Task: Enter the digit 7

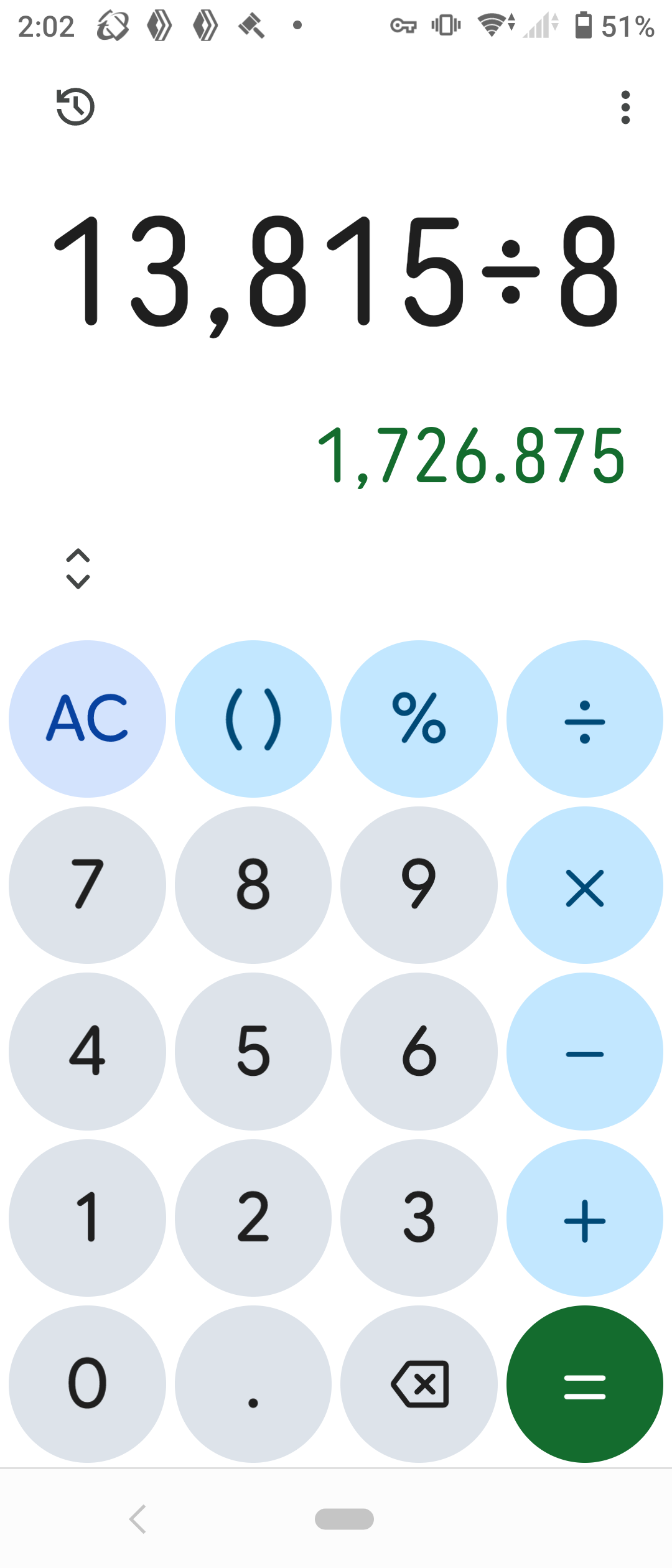Action: pos(87,885)
